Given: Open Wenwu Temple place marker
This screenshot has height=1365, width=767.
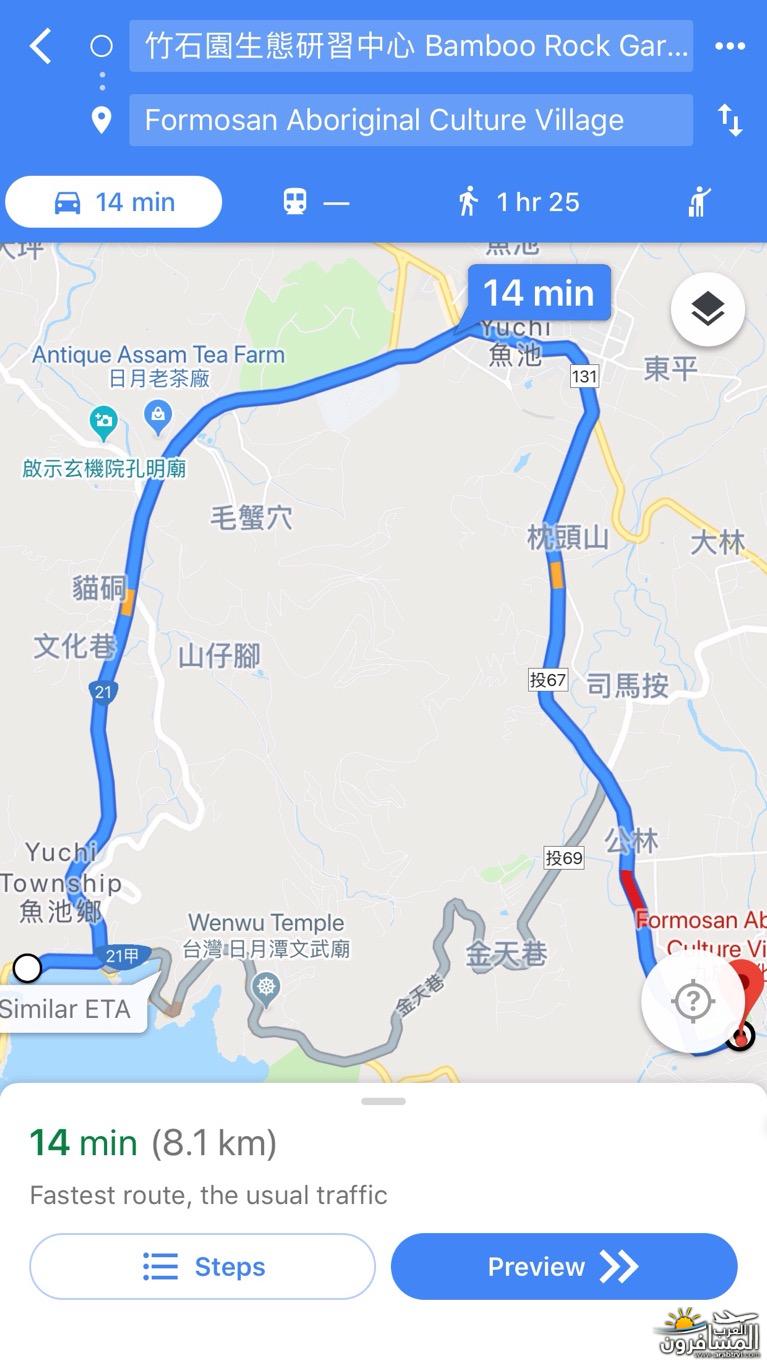Looking at the screenshot, I should 265,988.
